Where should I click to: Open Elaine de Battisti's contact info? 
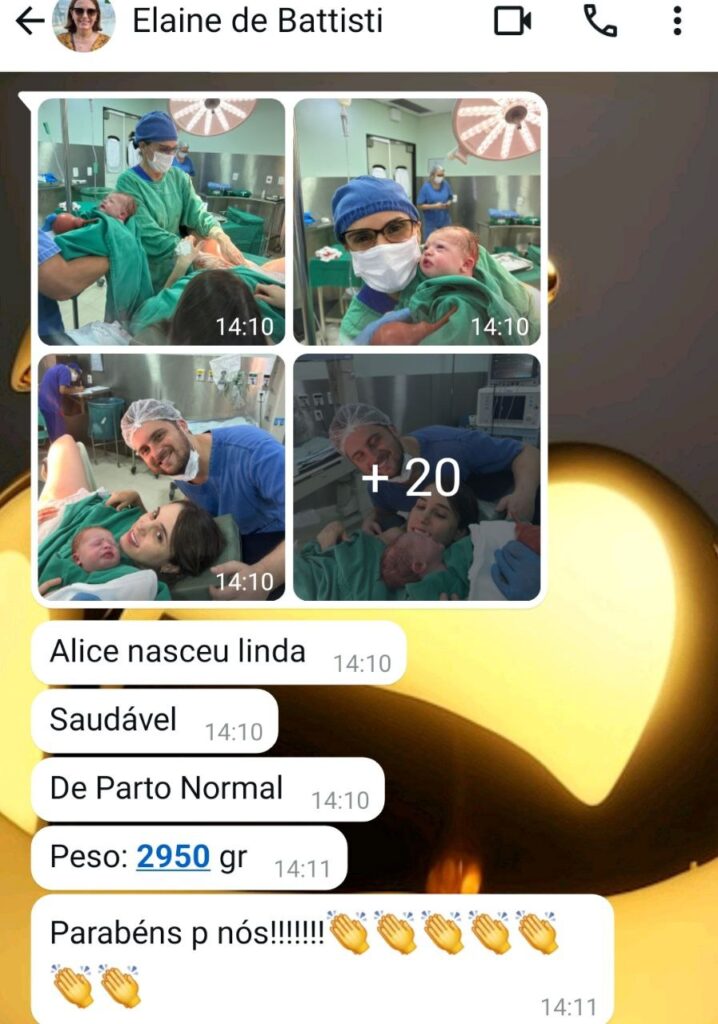(x=257, y=21)
